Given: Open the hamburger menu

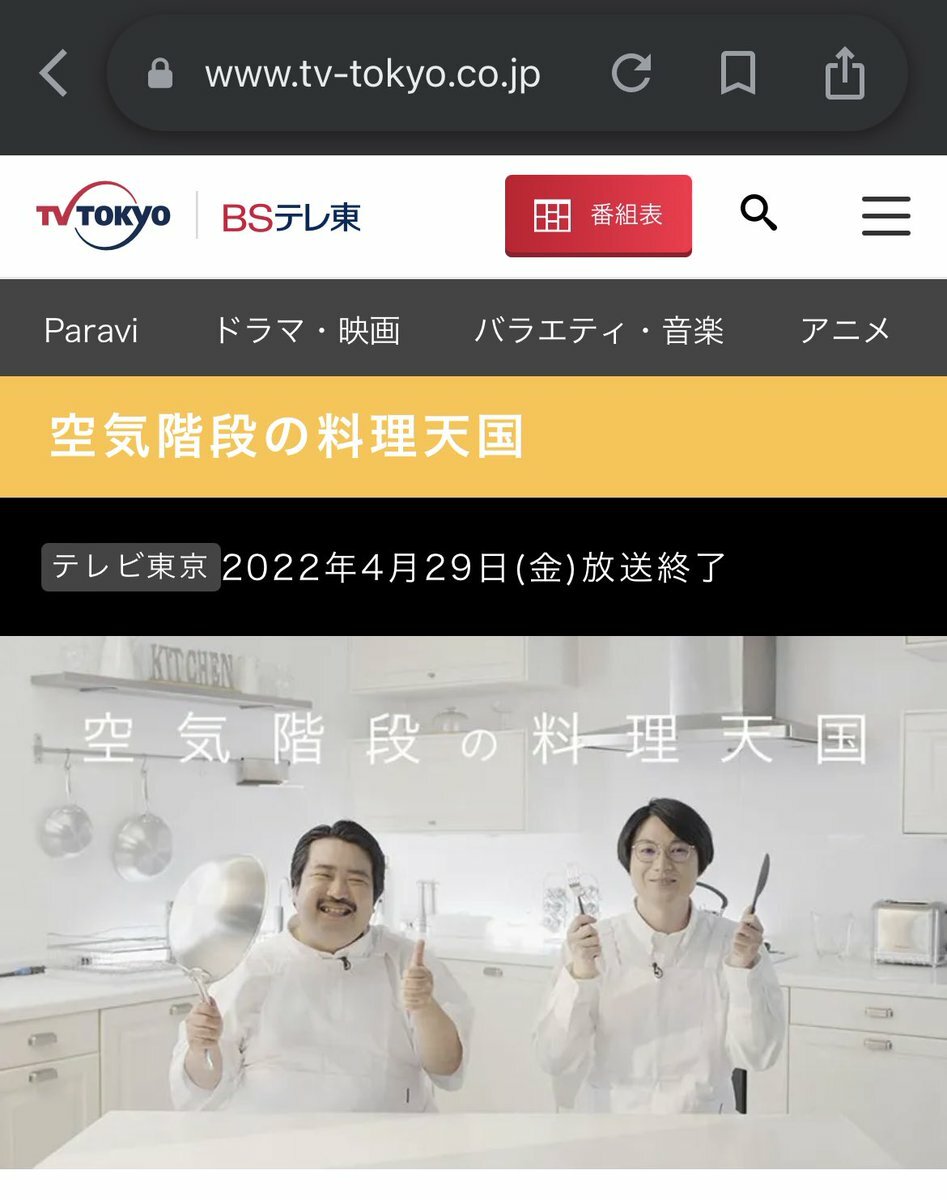Looking at the screenshot, I should [x=885, y=216].
